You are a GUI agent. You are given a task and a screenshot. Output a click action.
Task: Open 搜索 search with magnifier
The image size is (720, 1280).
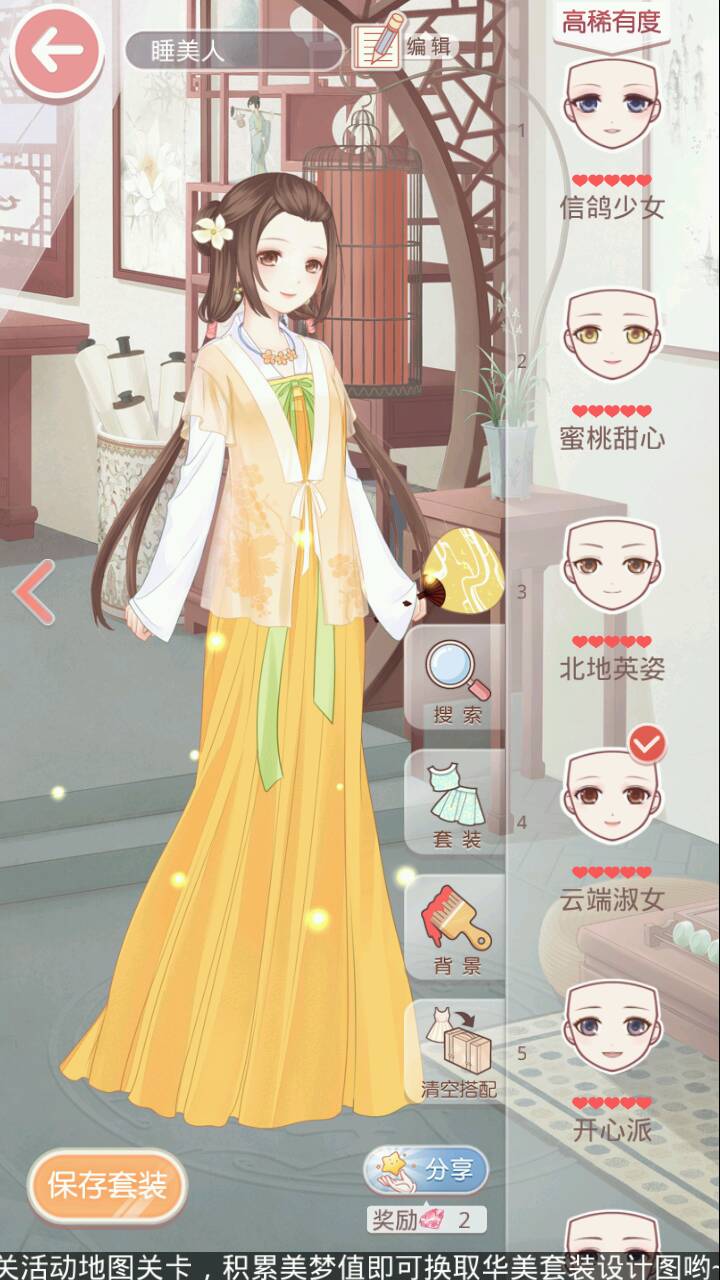coord(458,680)
